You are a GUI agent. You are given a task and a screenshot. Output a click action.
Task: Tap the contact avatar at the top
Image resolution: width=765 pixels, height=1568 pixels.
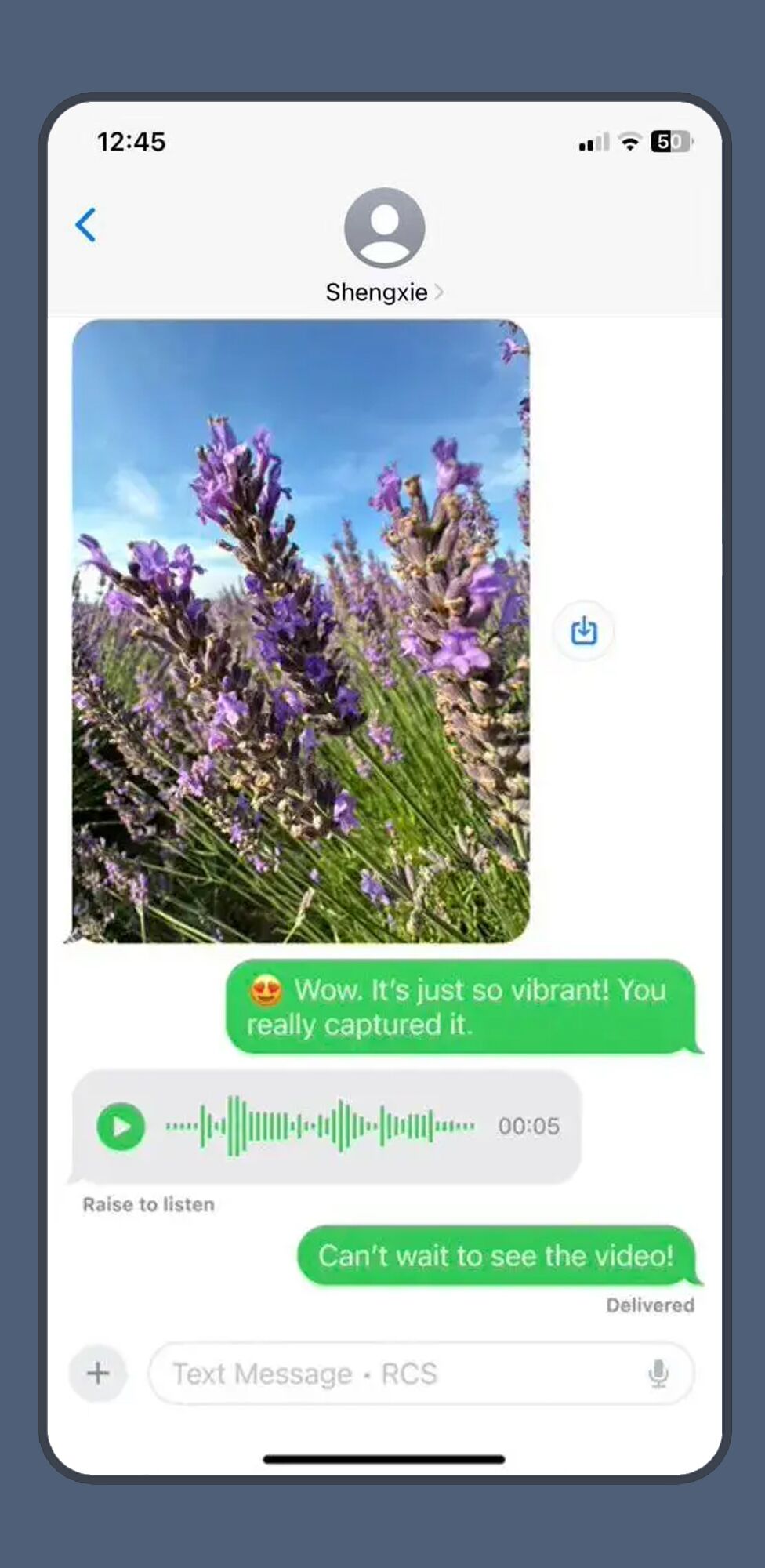[382, 227]
